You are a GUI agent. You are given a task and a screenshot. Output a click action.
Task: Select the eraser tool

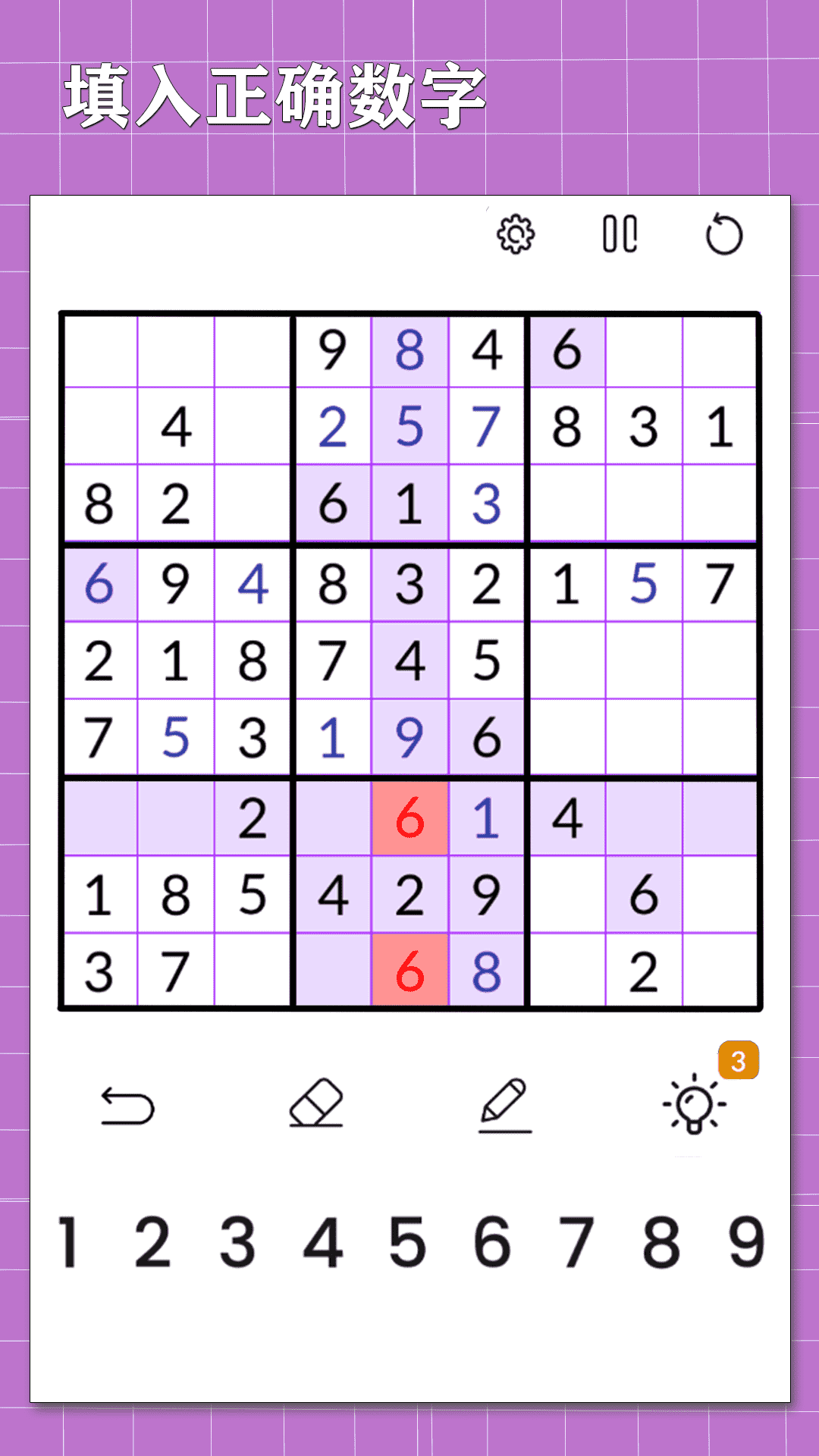click(x=316, y=1103)
